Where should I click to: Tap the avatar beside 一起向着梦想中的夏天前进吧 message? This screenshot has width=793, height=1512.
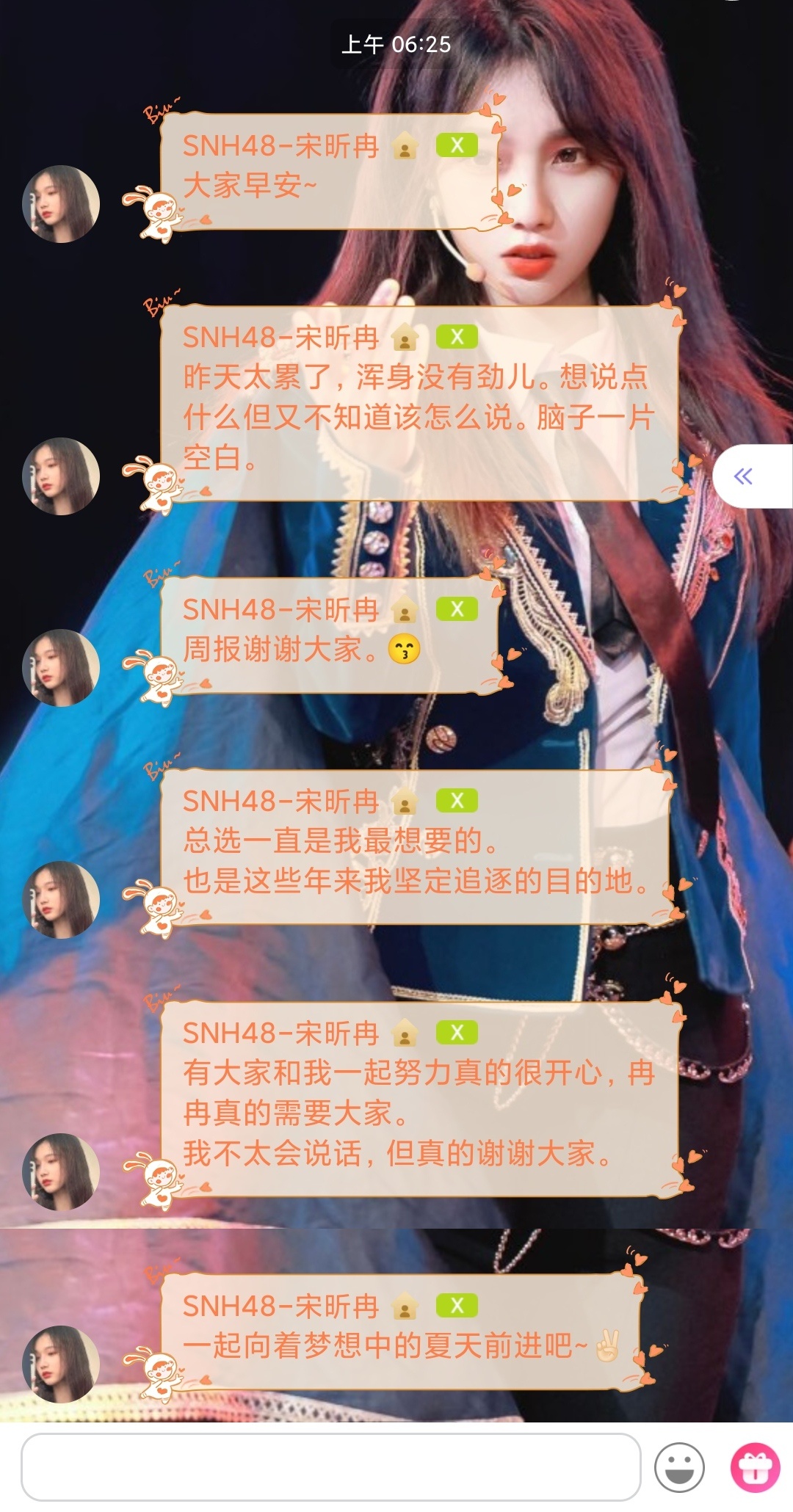click(x=61, y=1363)
